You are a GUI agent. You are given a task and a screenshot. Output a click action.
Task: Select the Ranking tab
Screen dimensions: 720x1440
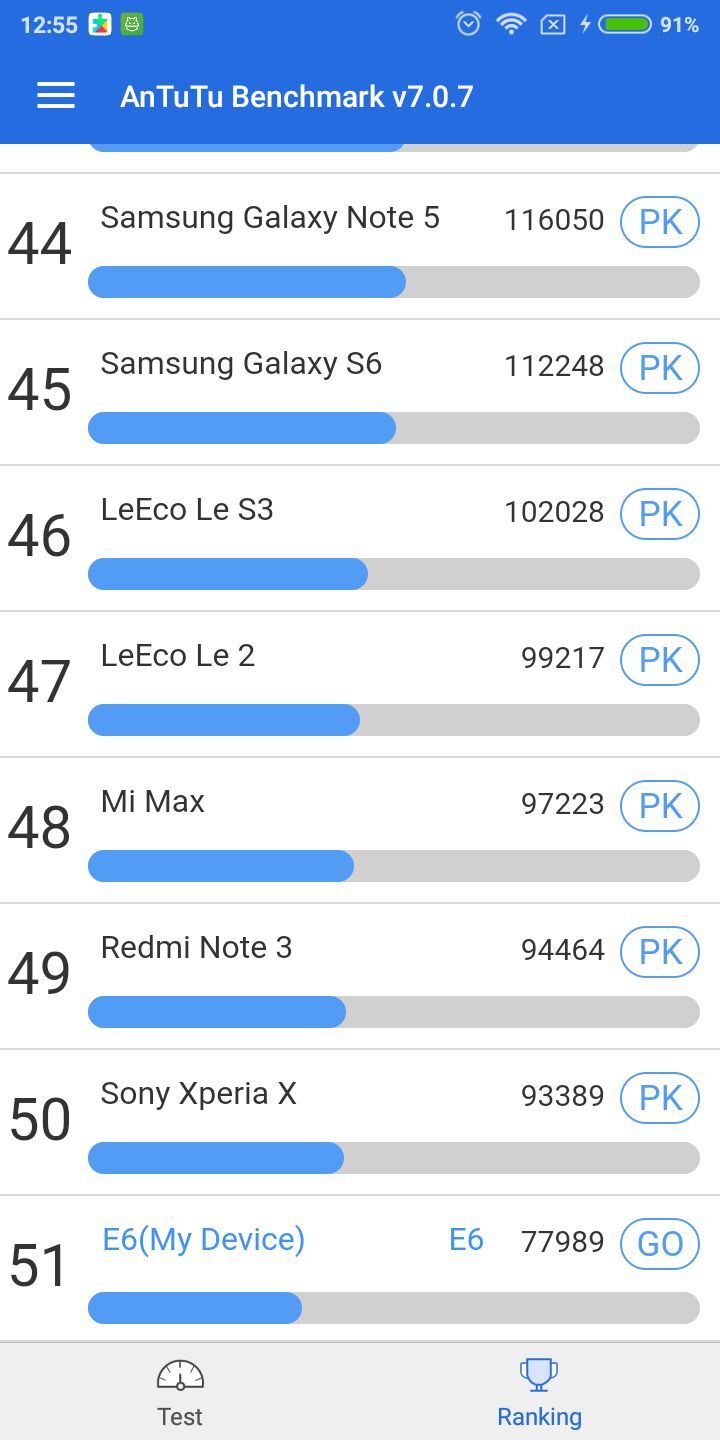point(539,1390)
